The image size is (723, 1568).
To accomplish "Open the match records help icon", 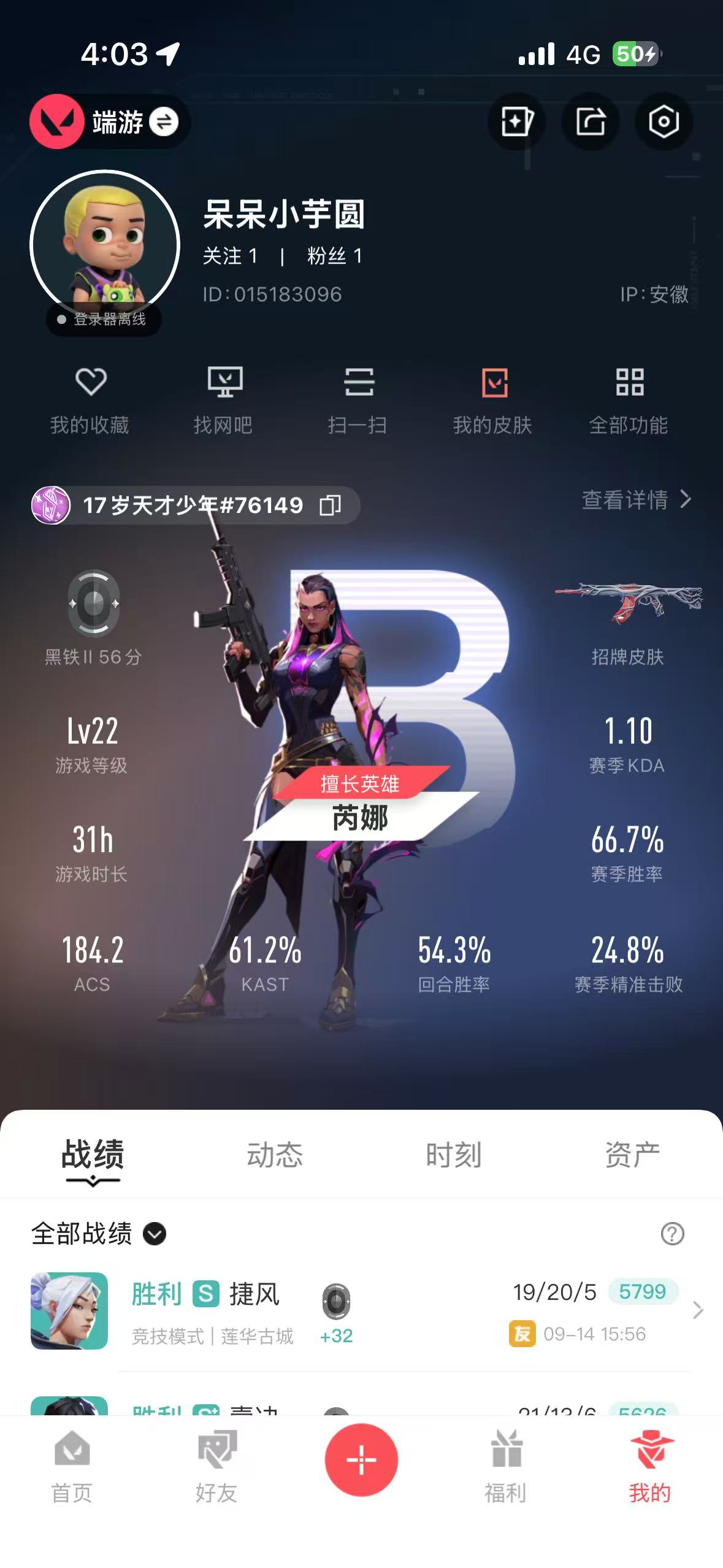I will (672, 1234).
